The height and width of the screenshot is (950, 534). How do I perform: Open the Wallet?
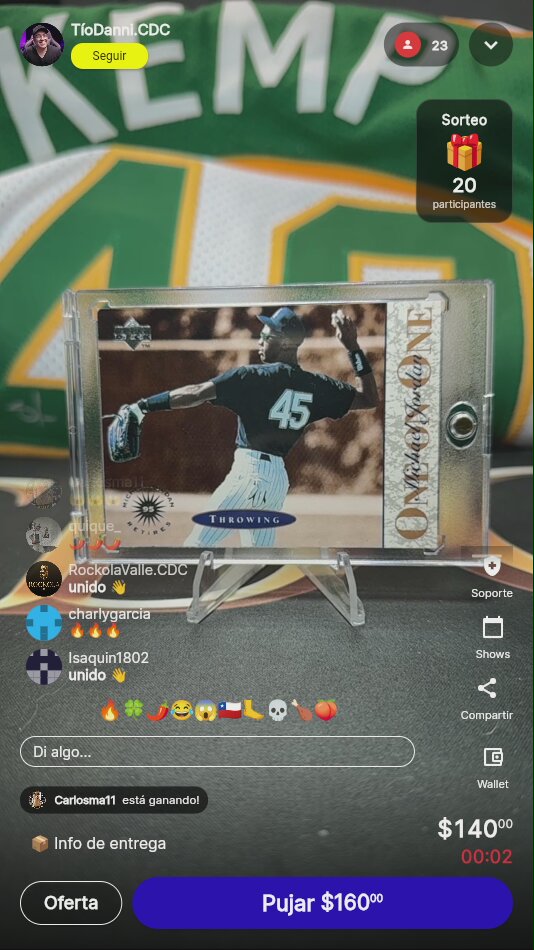(493, 768)
